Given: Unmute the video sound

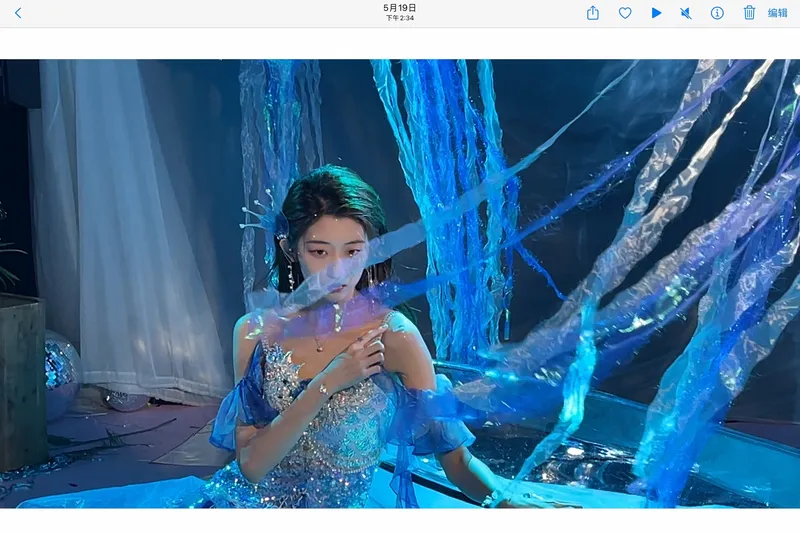Looking at the screenshot, I should click(x=686, y=13).
